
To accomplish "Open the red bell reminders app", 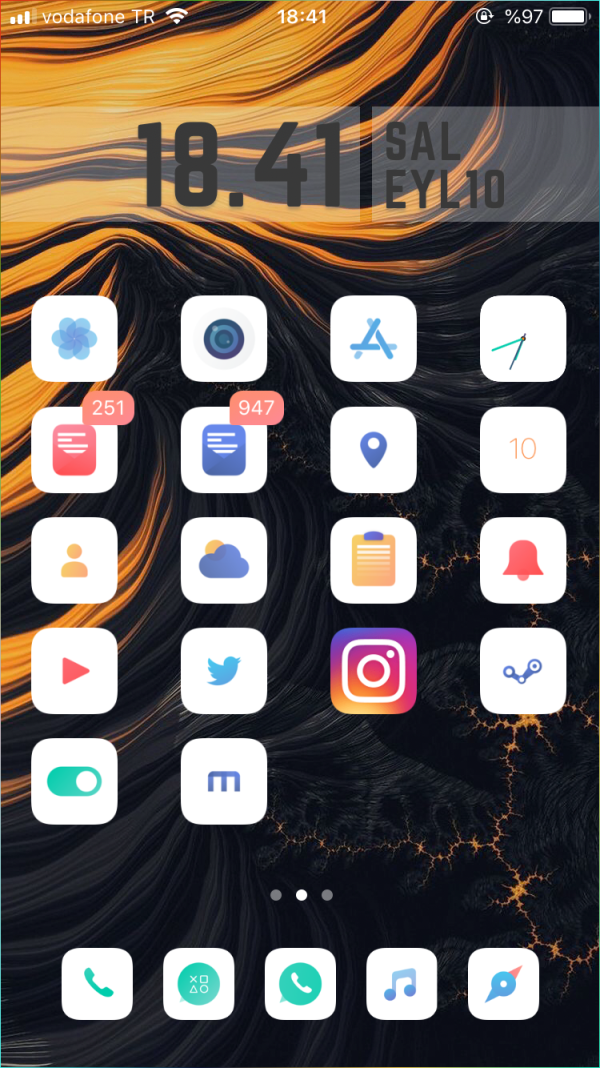I will click(523, 560).
